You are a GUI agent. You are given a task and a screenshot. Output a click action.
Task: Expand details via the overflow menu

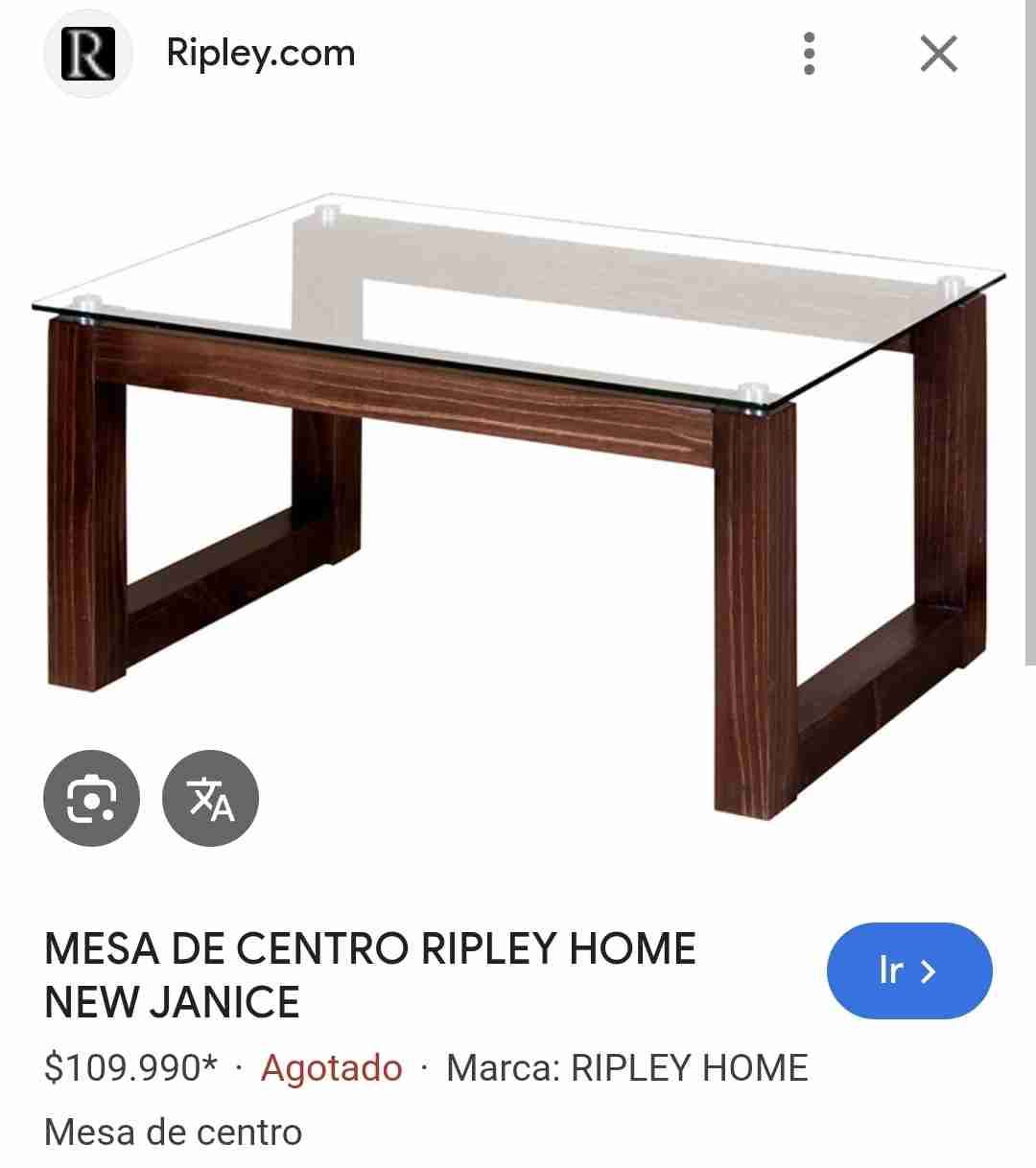coord(810,53)
